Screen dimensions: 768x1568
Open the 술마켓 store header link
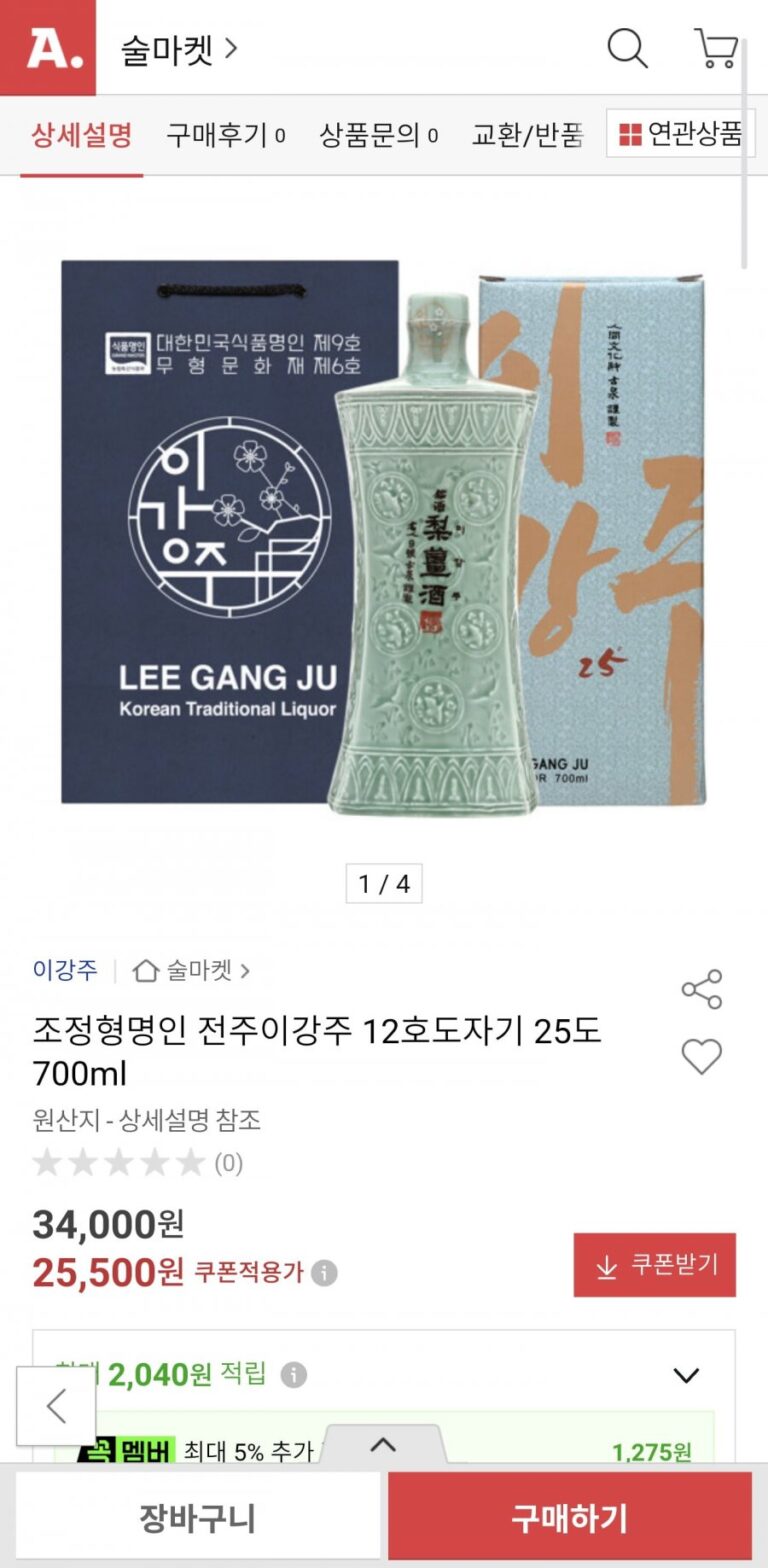tap(180, 49)
